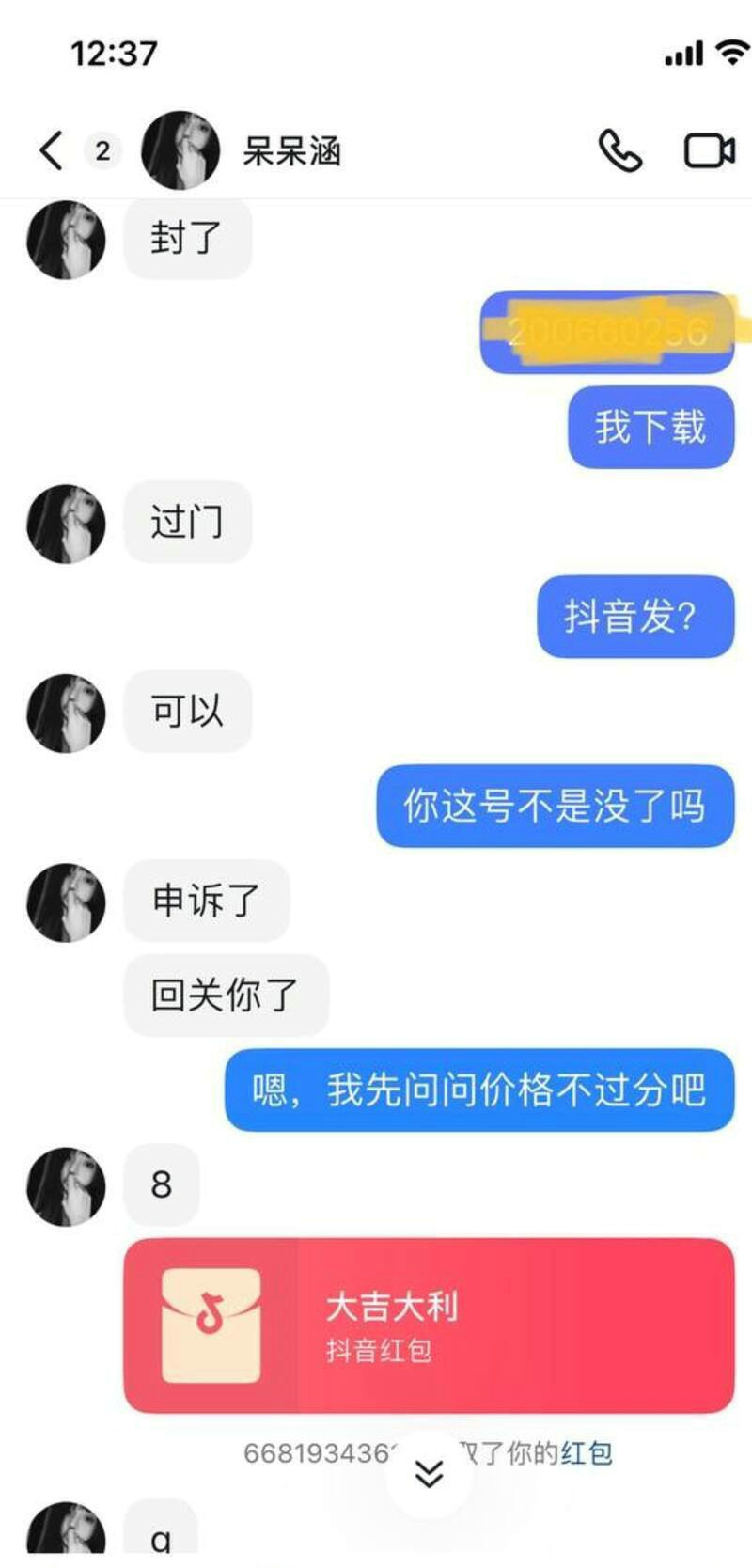Start a voice call with 呆呆涵
This screenshot has height=1568, width=752.
(x=620, y=150)
